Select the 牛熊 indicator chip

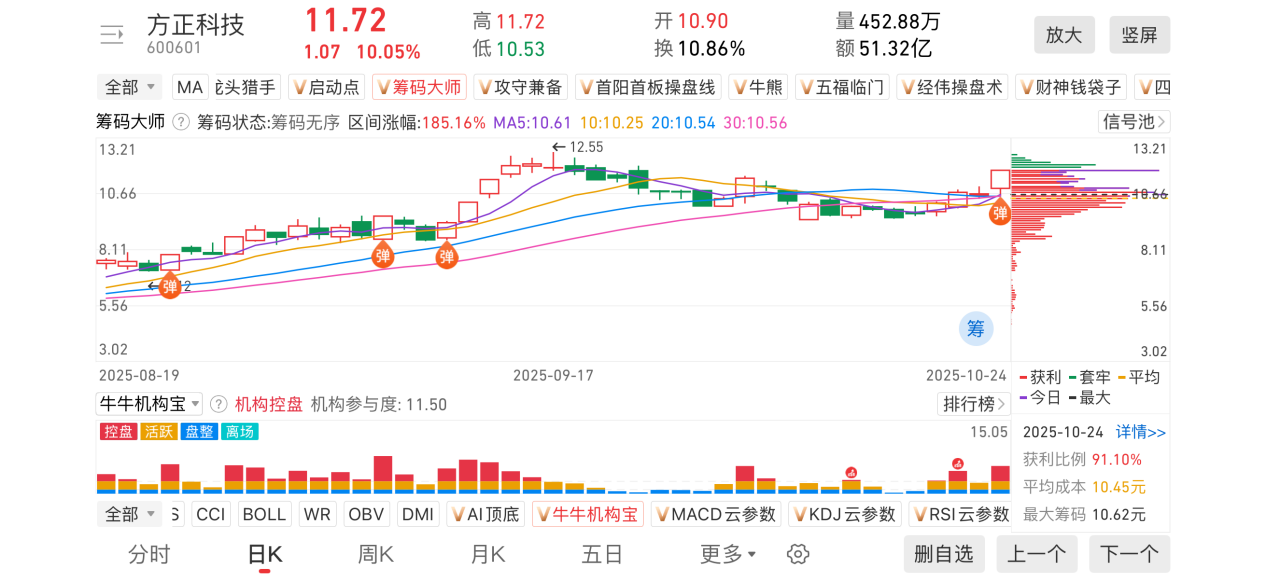(x=758, y=87)
